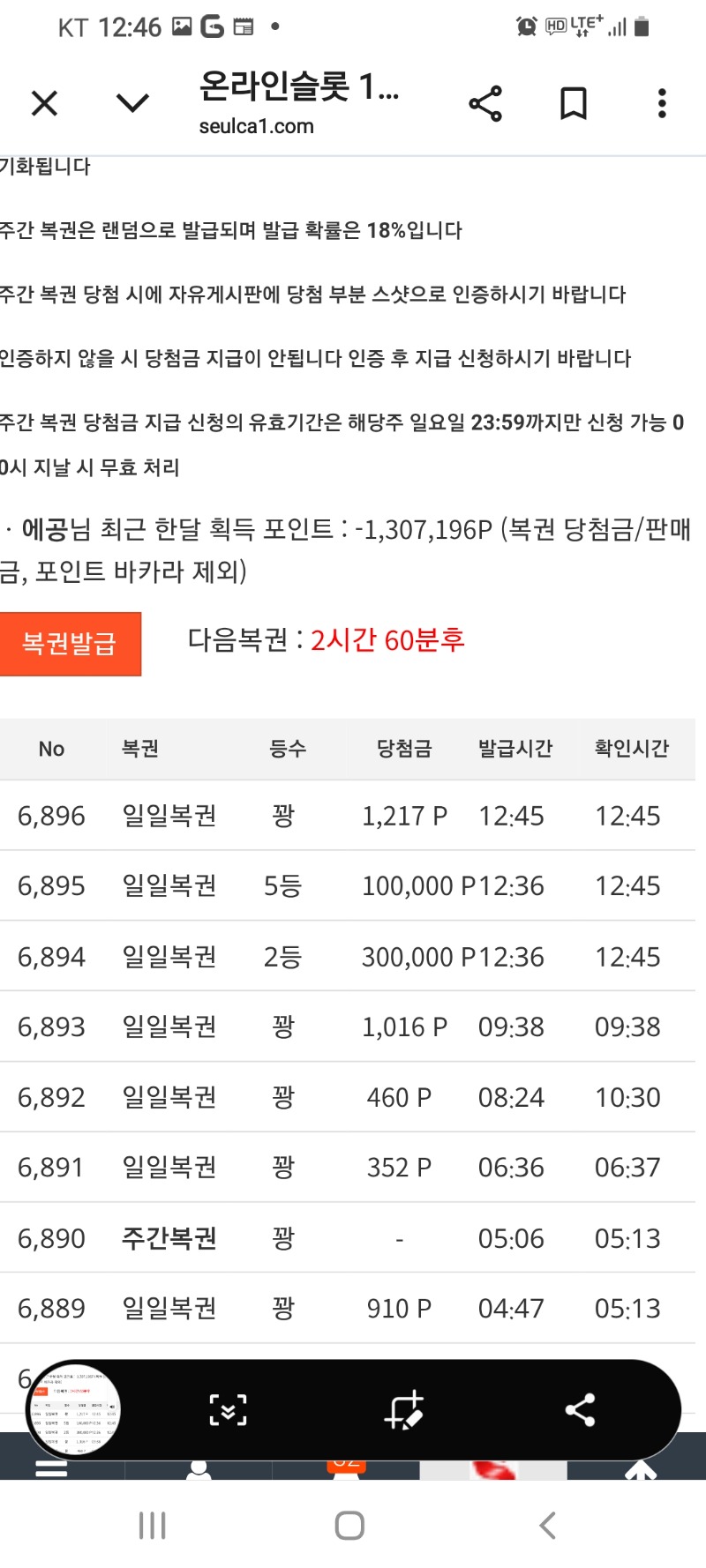Screen dimensions: 706x1568
Task: Open the three-dot overflow menu
Action: (x=662, y=103)
